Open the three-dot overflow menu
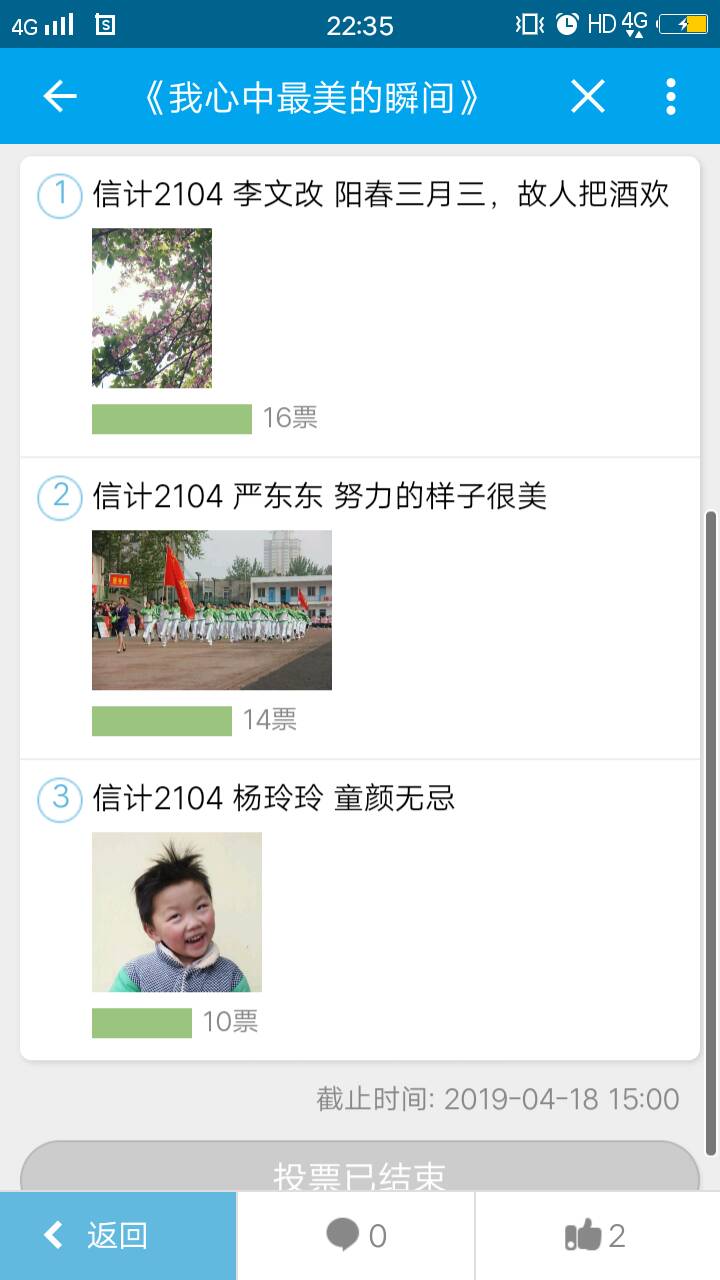 [670, 97]
